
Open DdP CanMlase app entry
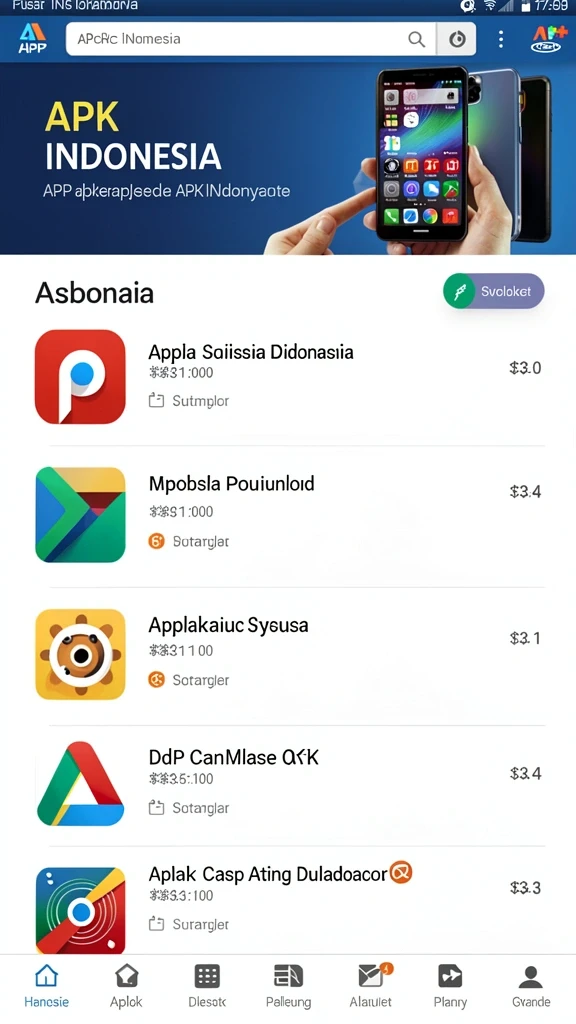click(288, 783)
